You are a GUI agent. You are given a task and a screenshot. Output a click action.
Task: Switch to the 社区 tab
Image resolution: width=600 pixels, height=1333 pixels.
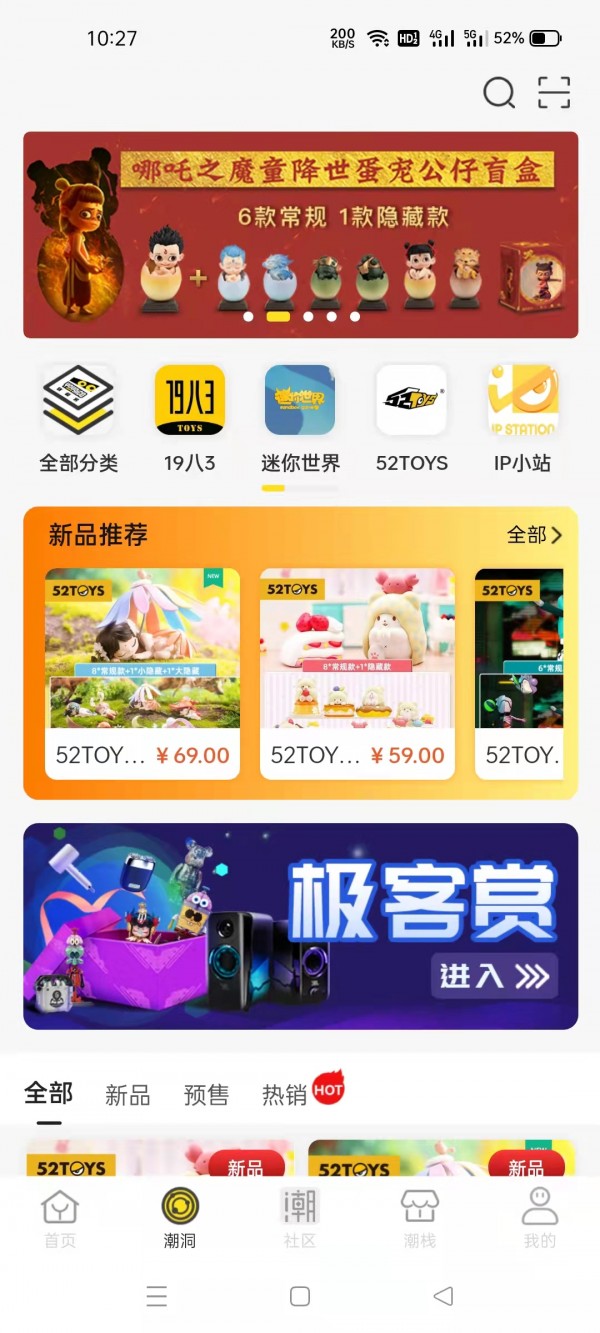pos(299,1219)
